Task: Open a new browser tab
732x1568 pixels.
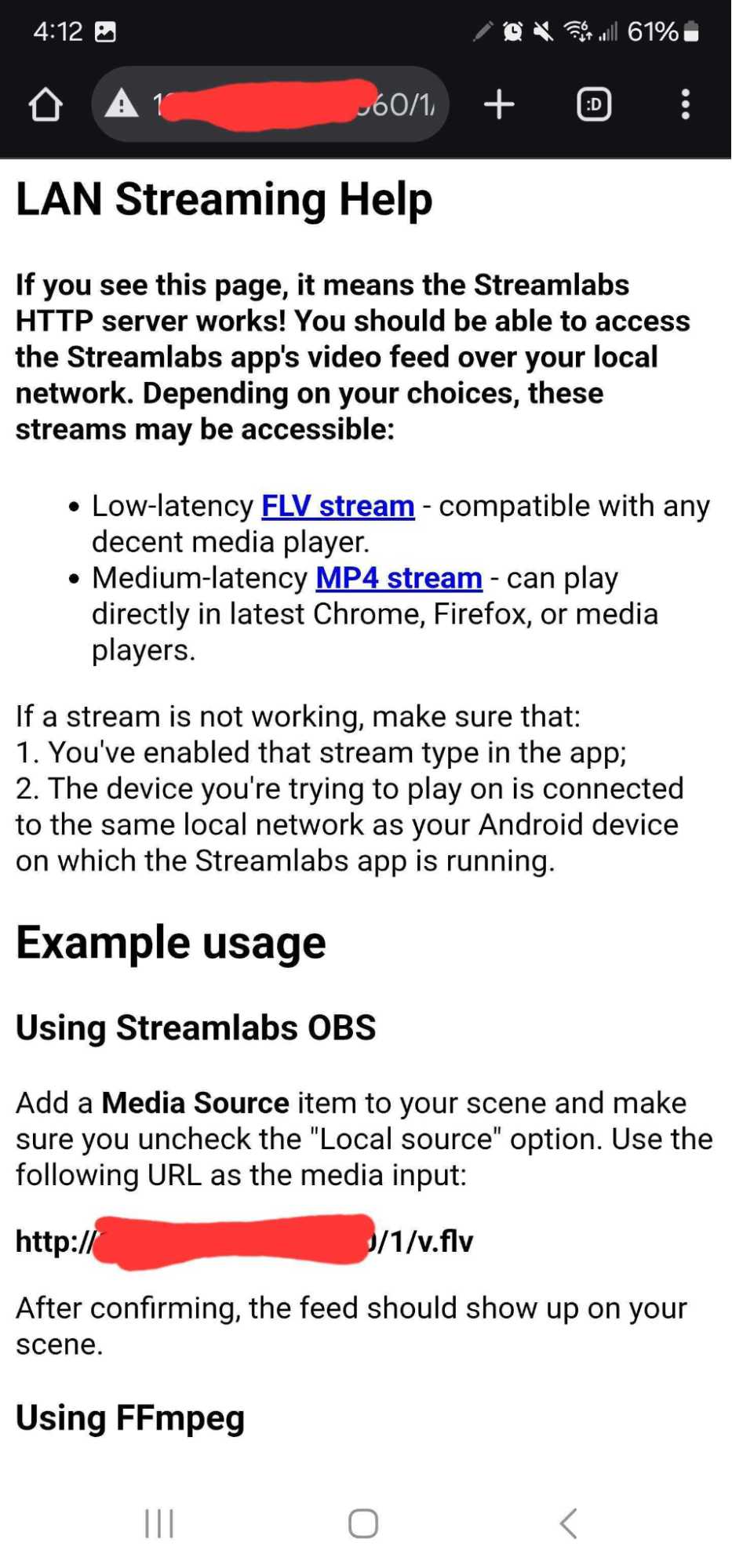Action: [499, 104]
